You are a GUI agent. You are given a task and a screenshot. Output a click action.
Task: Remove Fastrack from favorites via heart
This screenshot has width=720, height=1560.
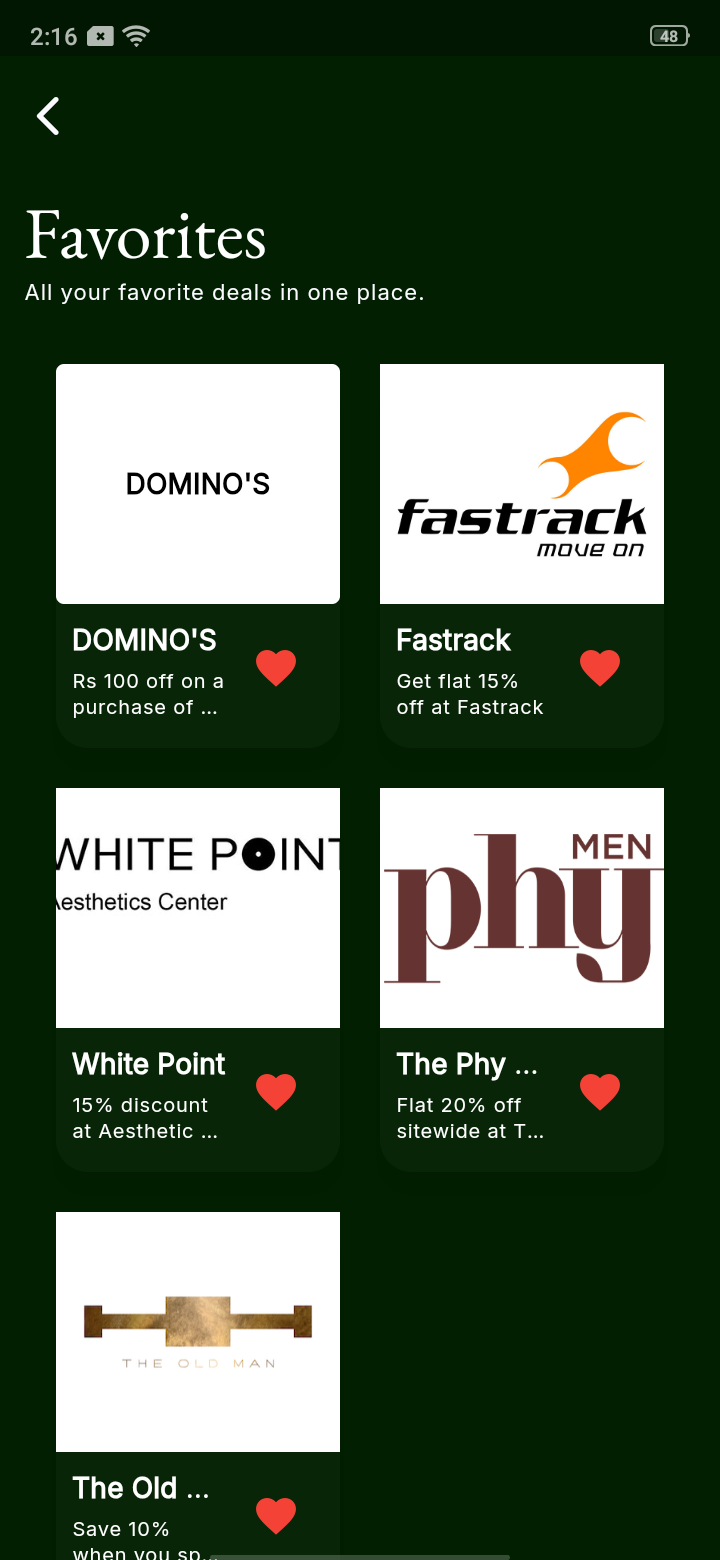[x=600, y=668]
